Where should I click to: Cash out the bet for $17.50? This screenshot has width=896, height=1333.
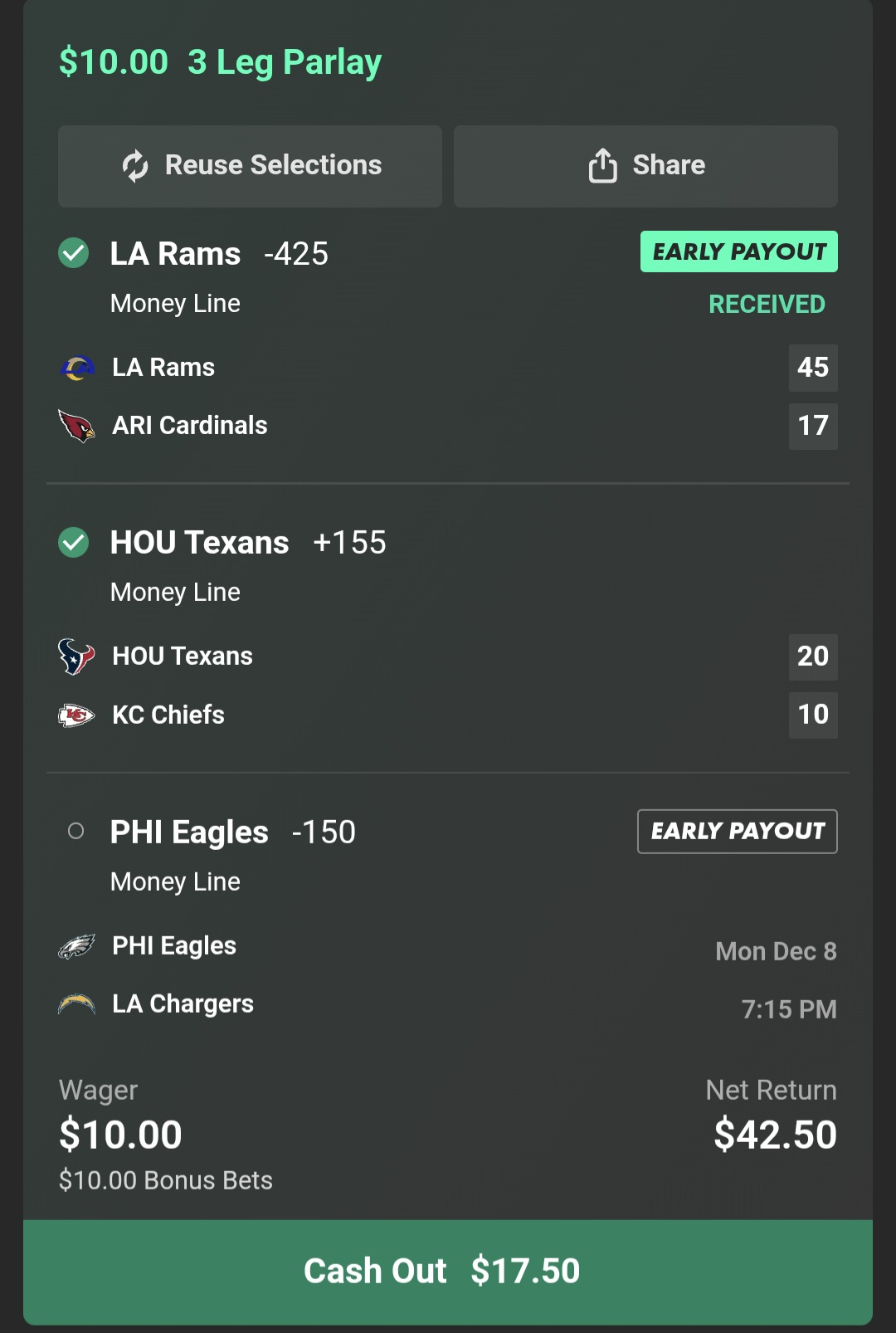coord(448,1271)
